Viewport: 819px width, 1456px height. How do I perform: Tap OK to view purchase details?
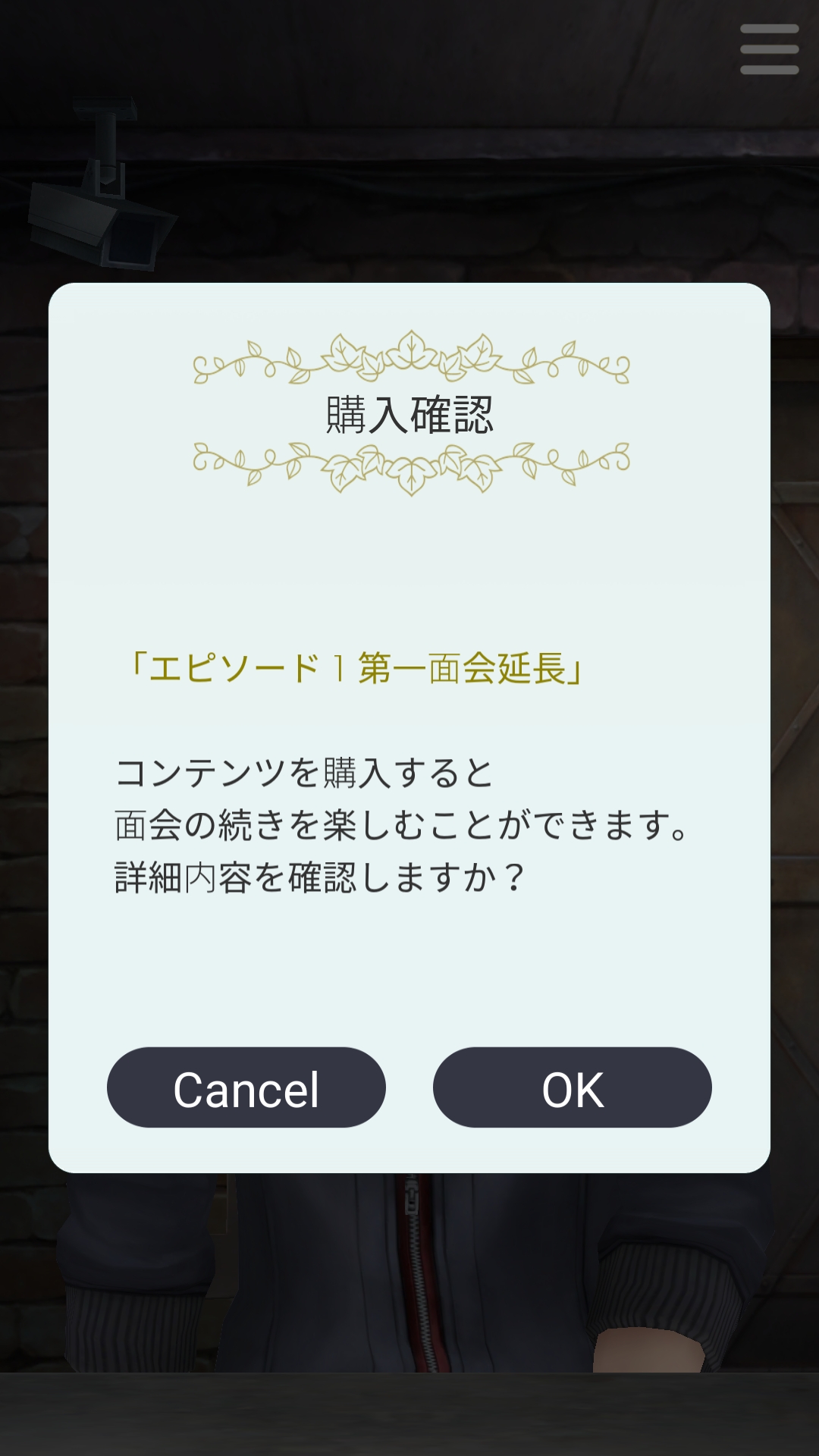tap(572, 1087)
